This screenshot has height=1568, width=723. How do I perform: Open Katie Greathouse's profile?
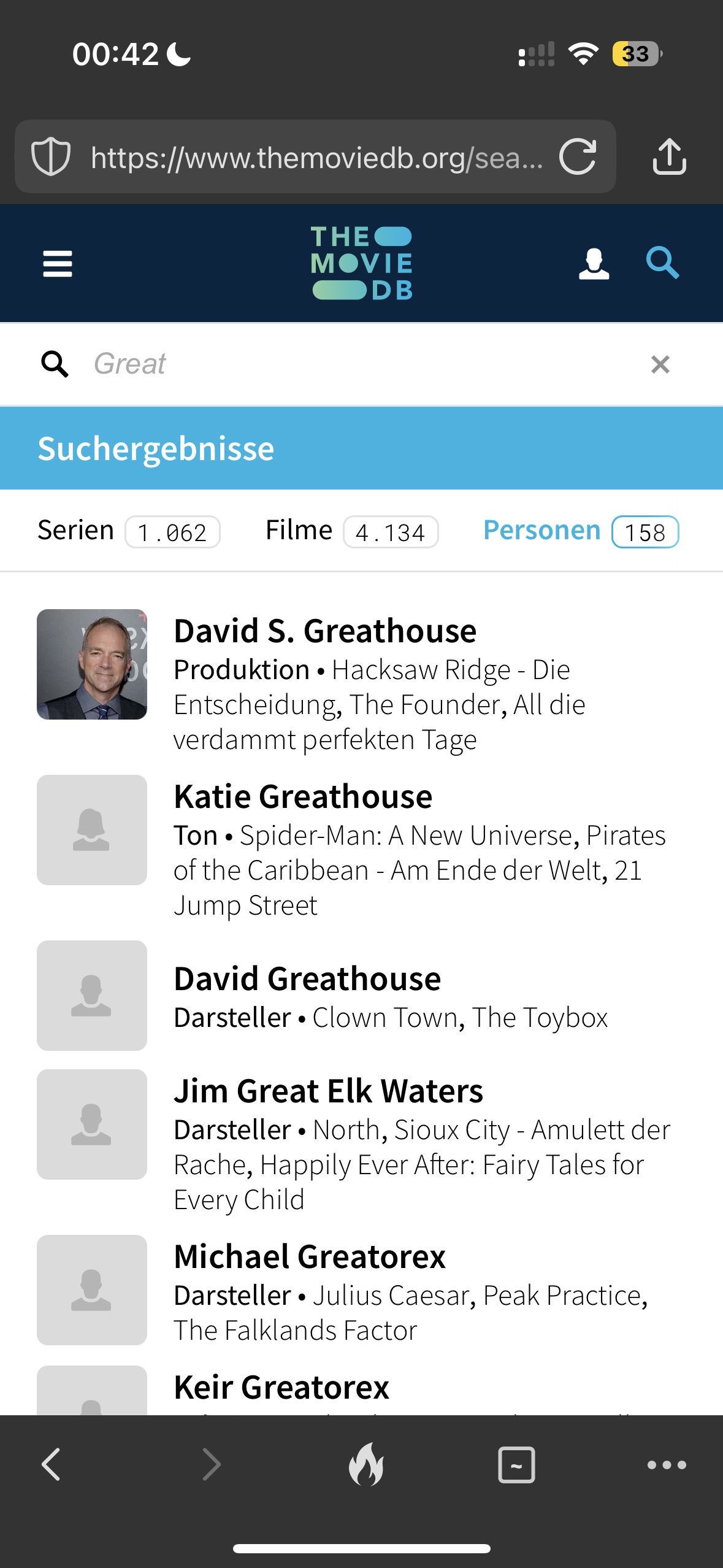pyautogui.click(x=303, y=797)
